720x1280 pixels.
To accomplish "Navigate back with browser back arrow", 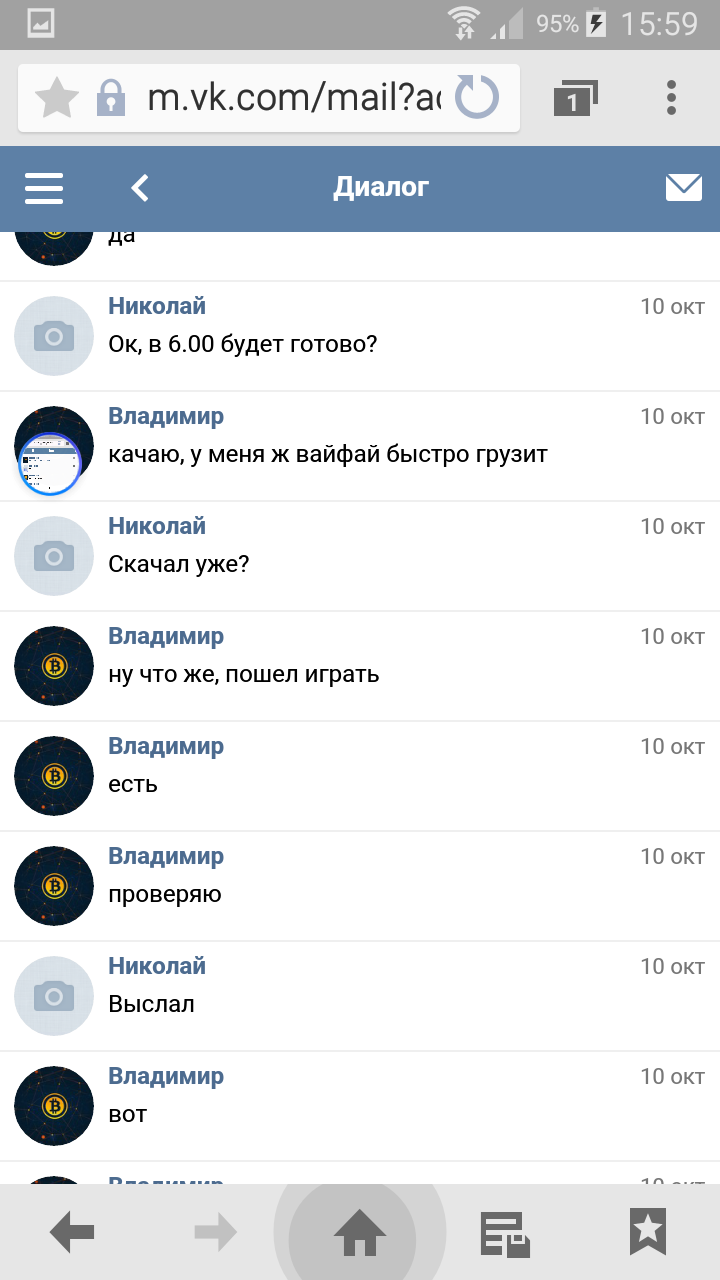I will click(x=72, y=1232).
